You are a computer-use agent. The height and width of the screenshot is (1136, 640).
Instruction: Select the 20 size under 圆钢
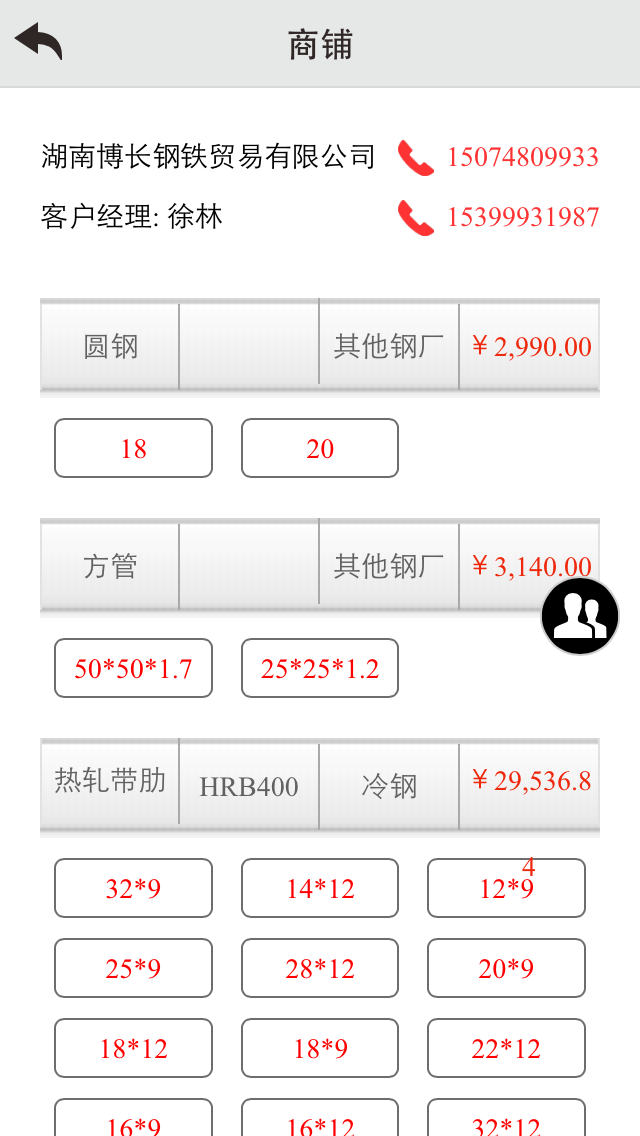click(x=320, y=448)
